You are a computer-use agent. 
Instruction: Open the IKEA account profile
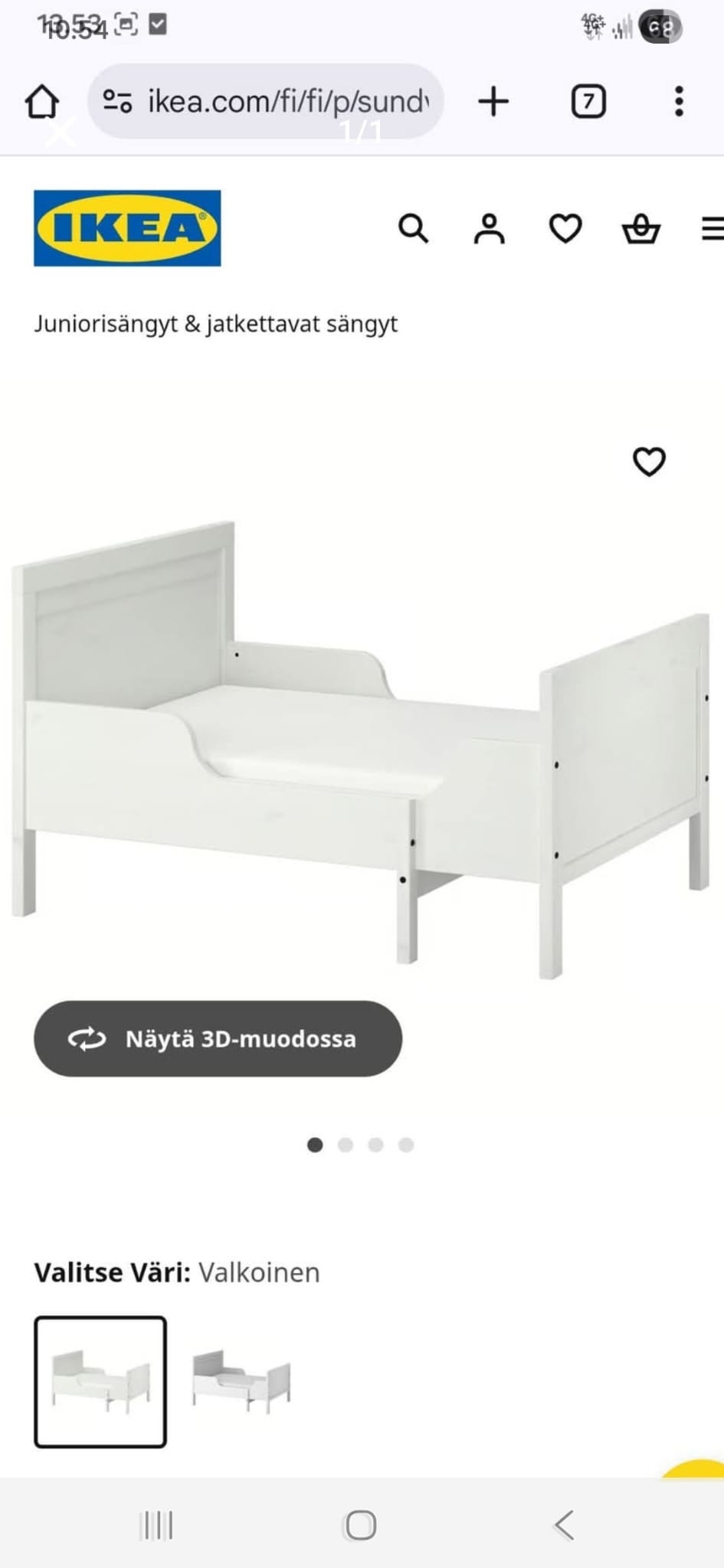pyautogui.click(x=489, y=228)
